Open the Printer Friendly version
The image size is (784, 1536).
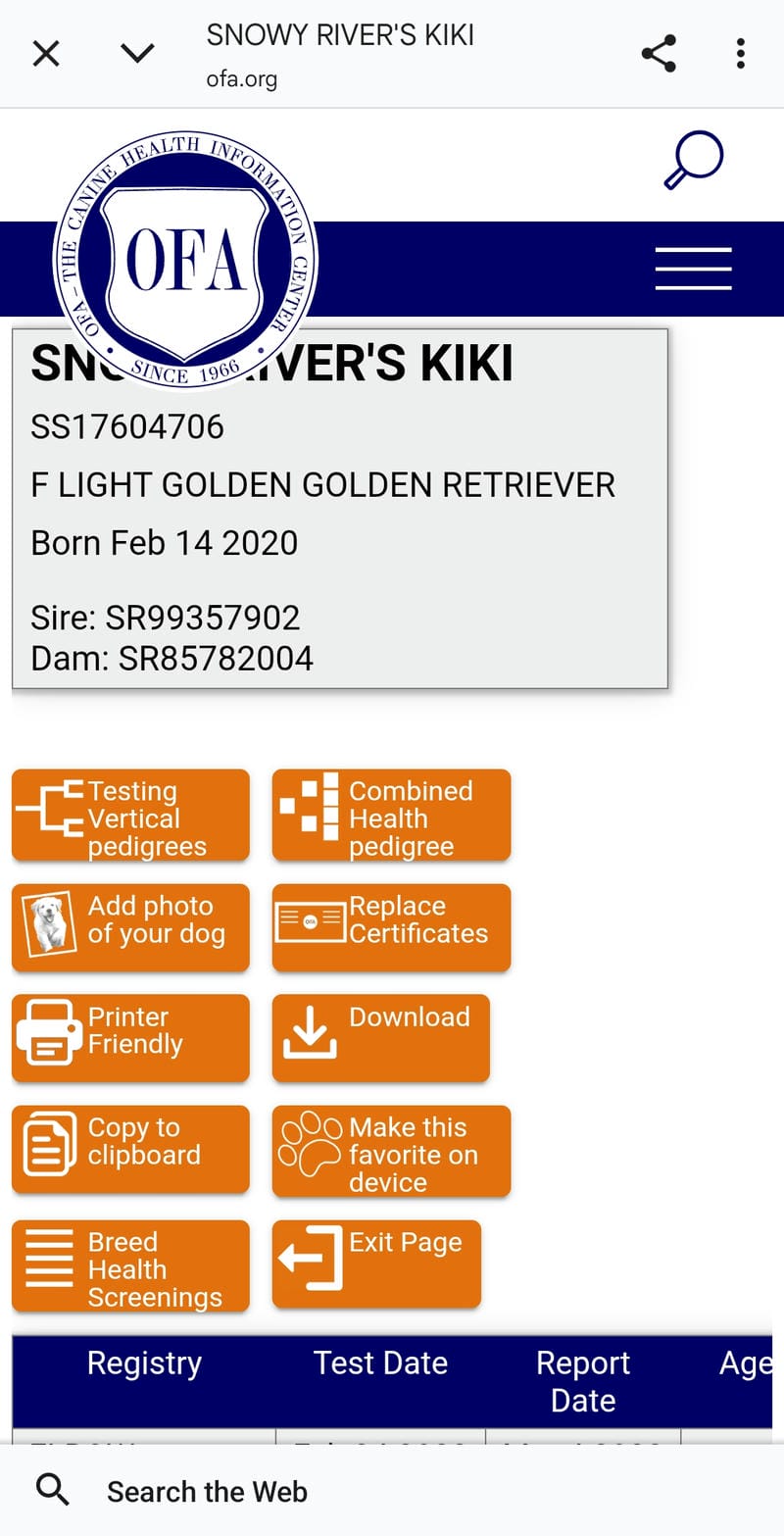click(130, 1038)
